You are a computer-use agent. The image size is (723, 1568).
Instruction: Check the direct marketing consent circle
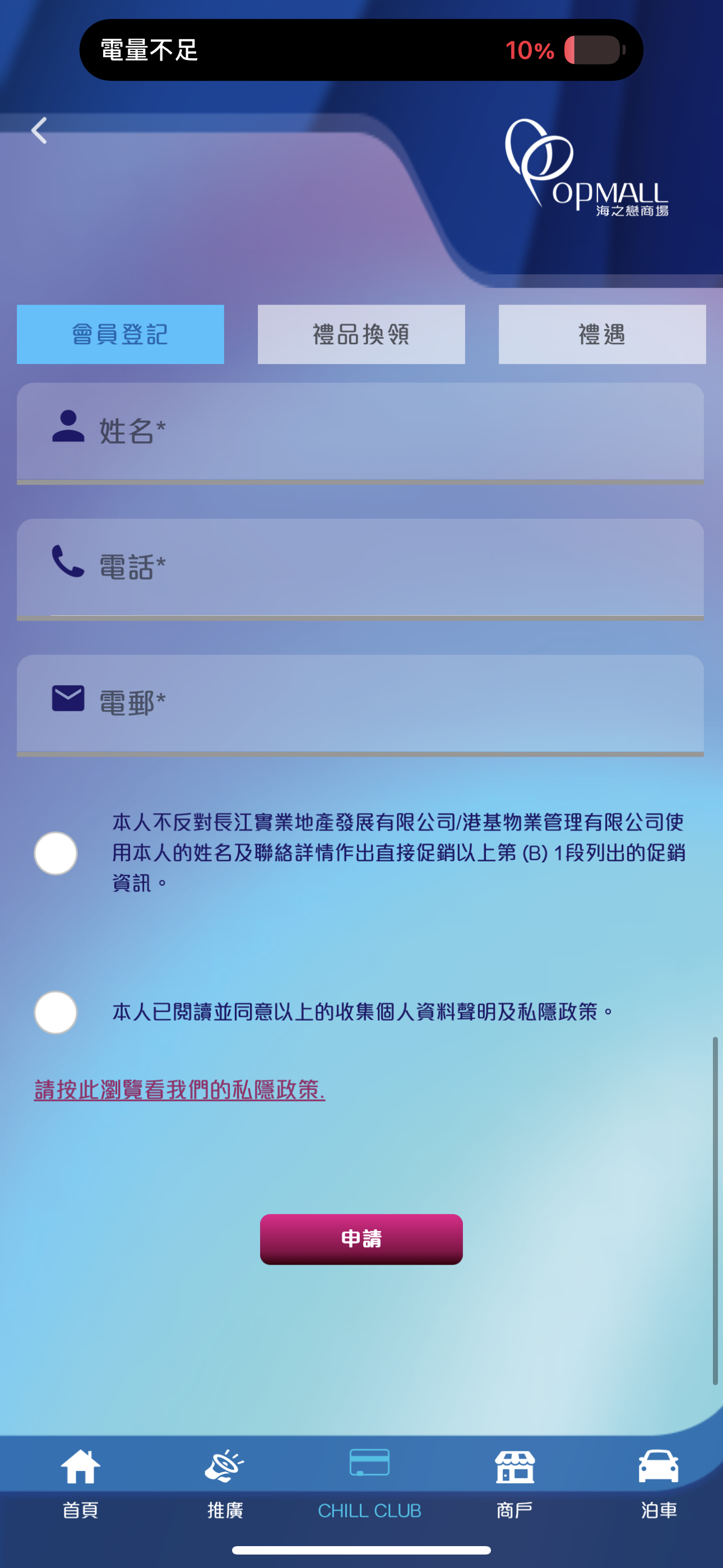click(55, 854)
